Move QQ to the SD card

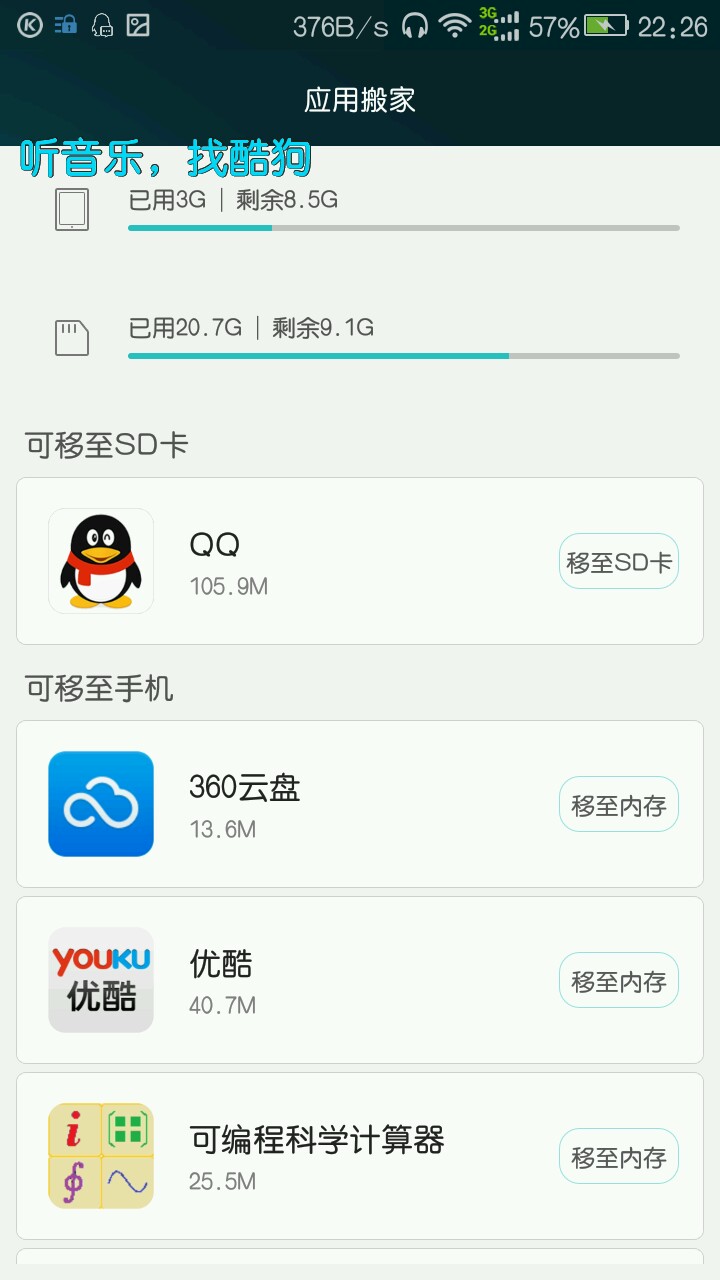(x=618, y=562)
